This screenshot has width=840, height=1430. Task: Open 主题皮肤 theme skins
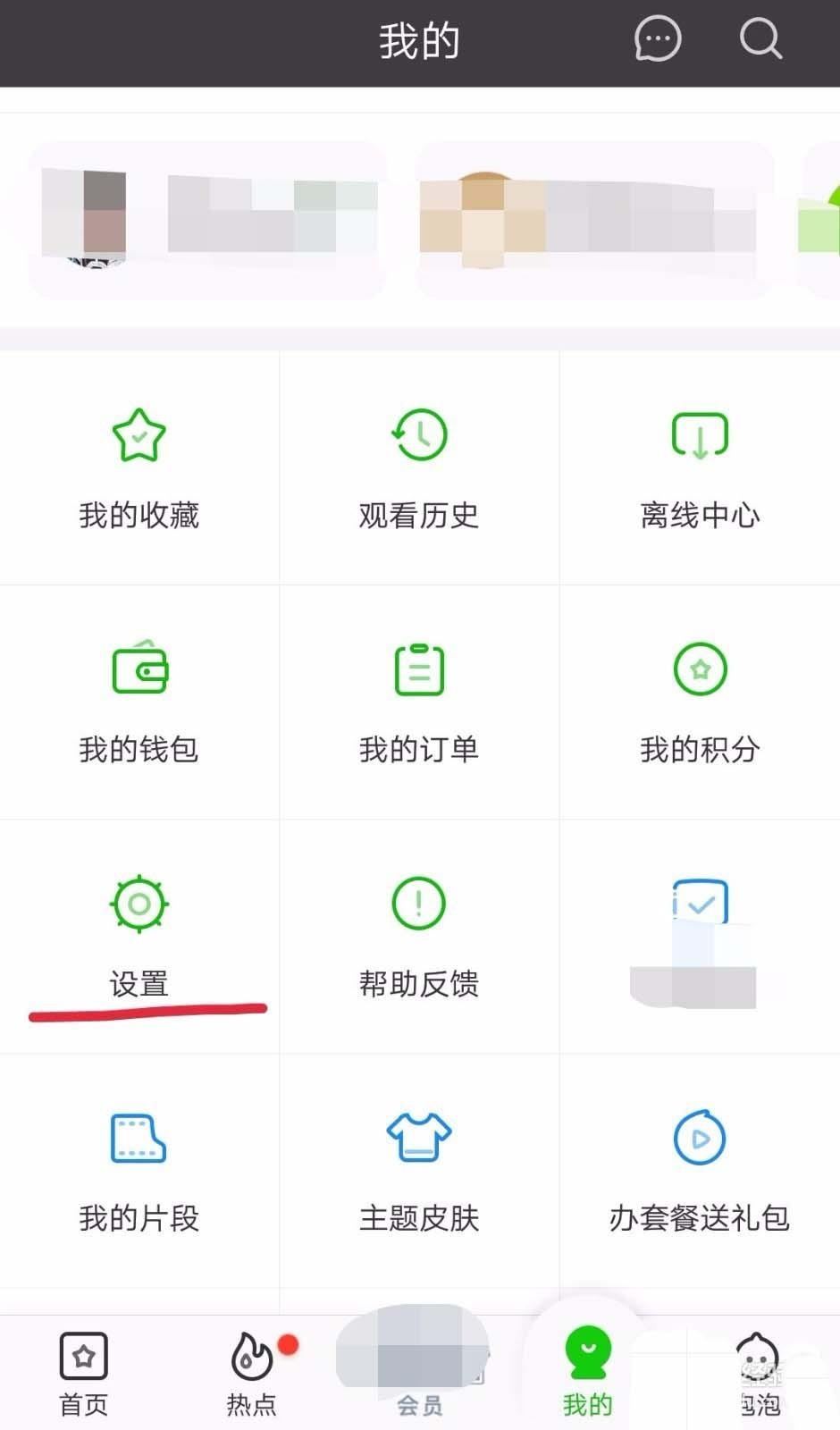click(x=419, y=1171)
